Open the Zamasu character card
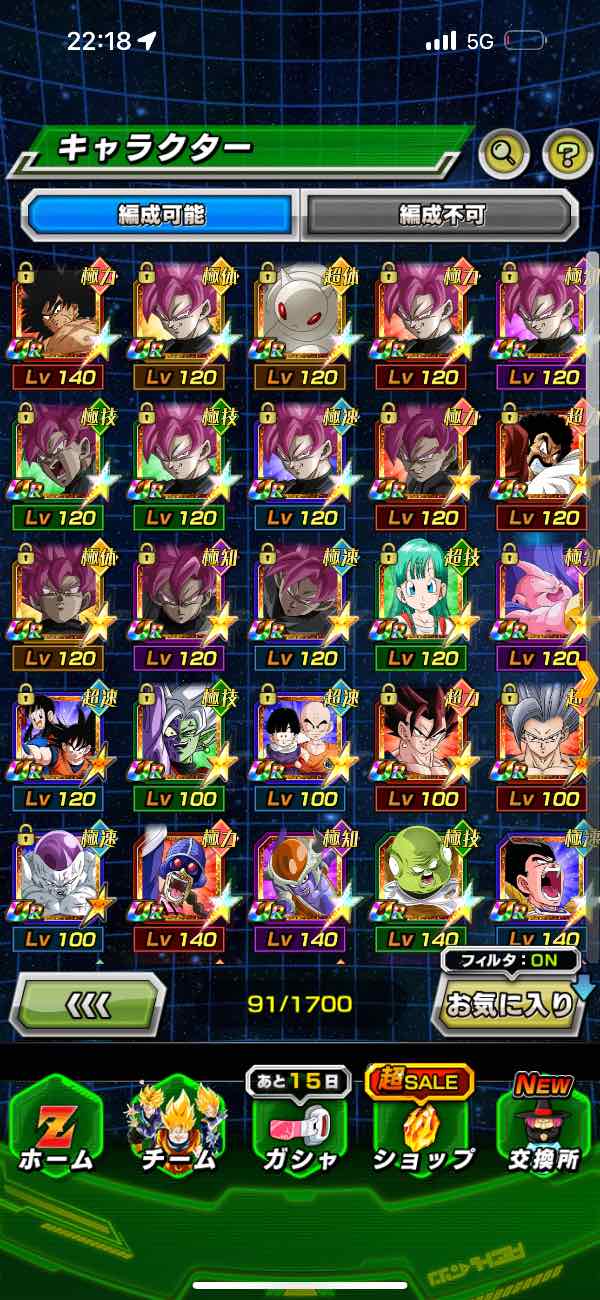This screenshot has height=1300, width=600. 180,738
